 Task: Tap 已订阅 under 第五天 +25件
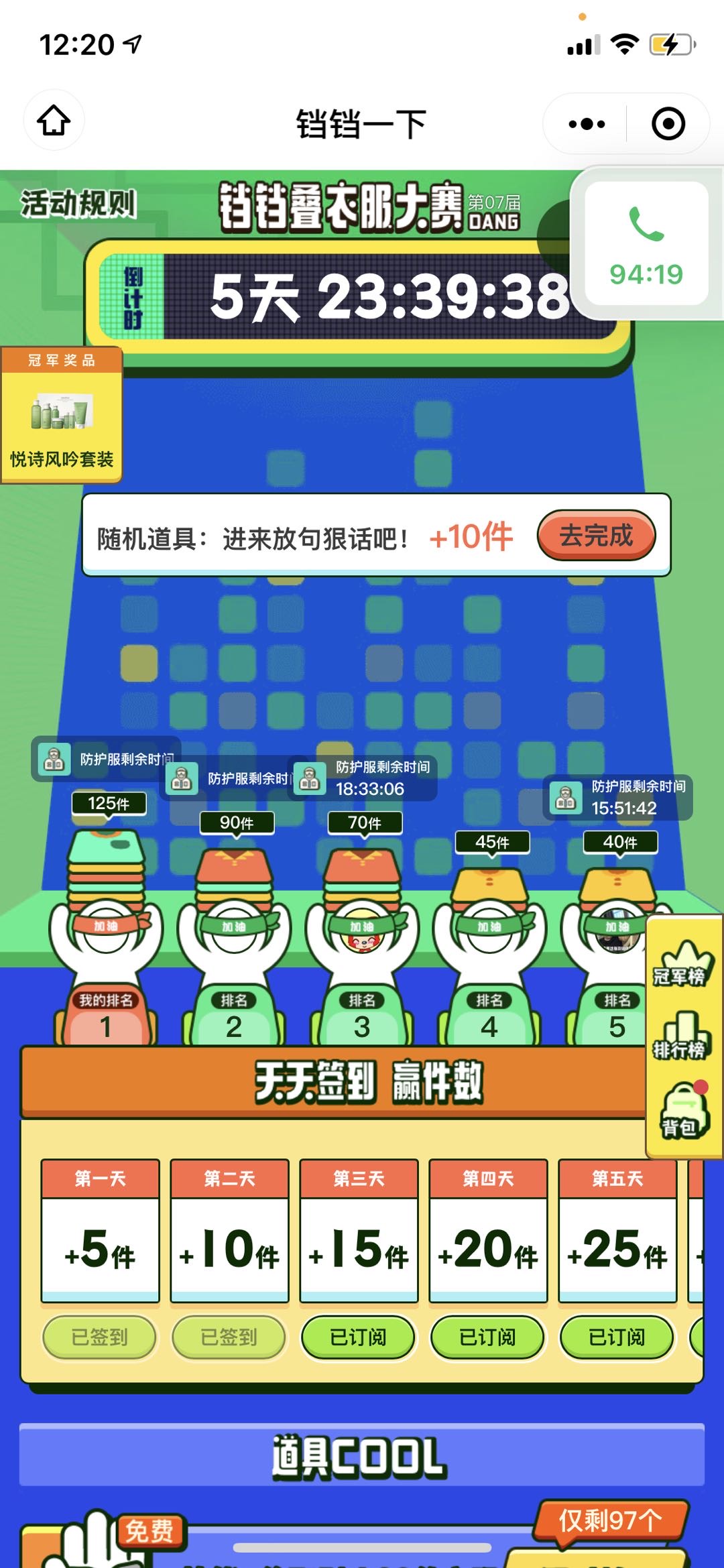pos(617,1337)
